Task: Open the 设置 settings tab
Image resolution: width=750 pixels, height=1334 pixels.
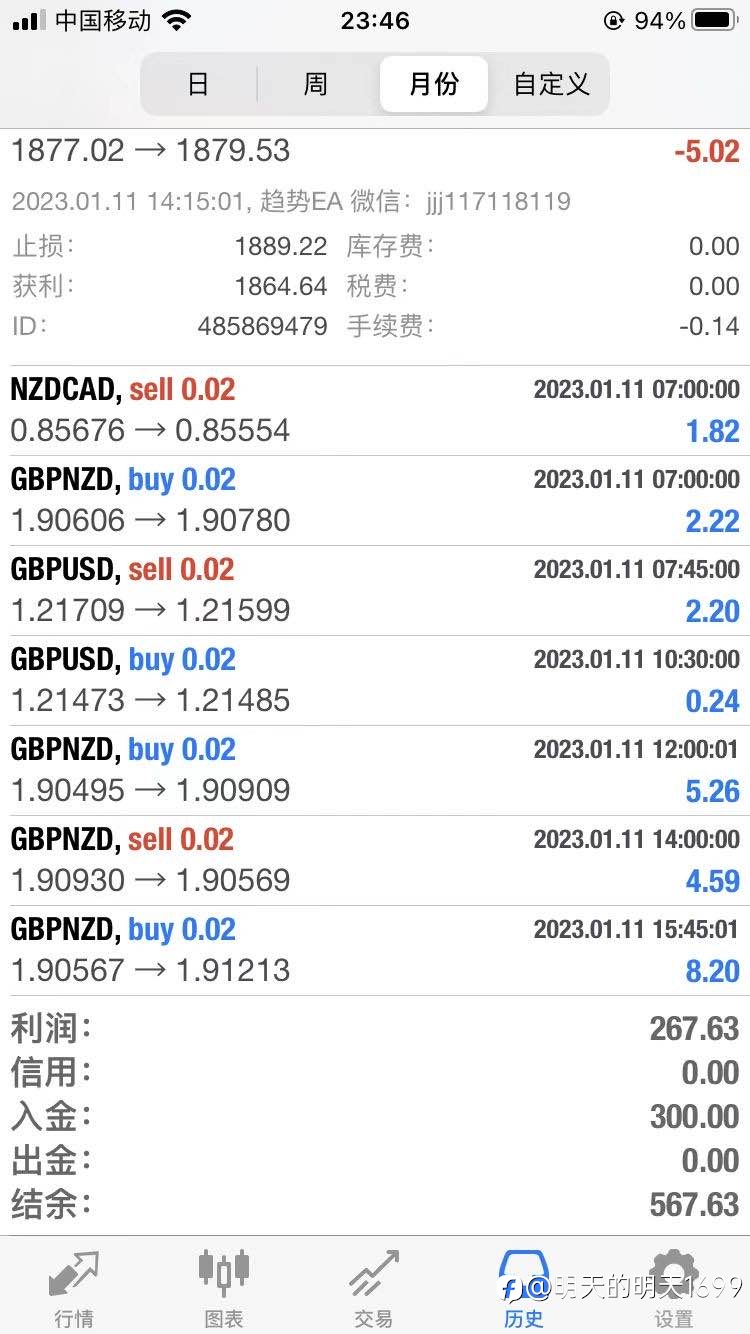Action: point(674,1286)
